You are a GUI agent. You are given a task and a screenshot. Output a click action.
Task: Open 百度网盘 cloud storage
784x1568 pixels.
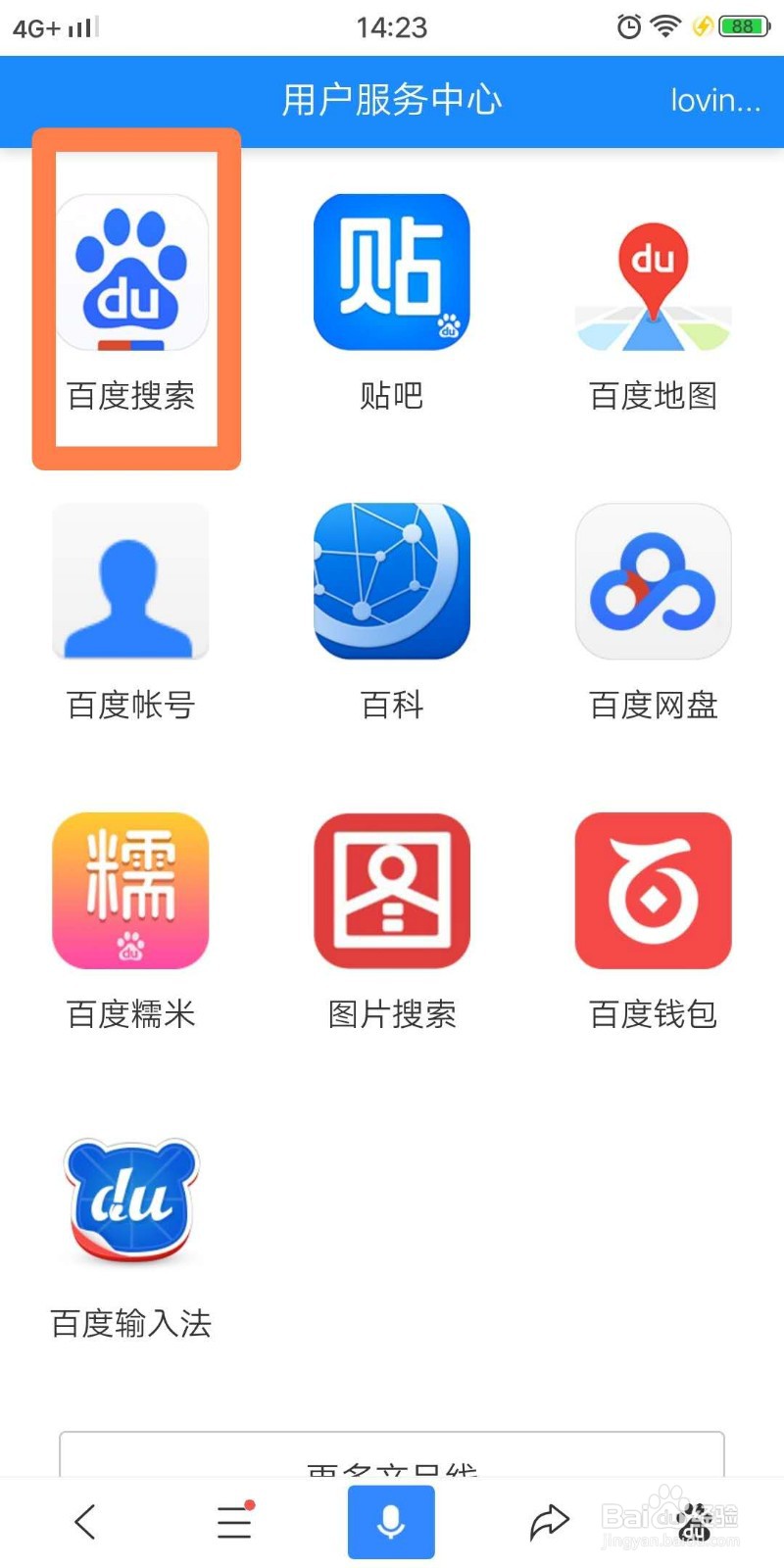point(653,583)
